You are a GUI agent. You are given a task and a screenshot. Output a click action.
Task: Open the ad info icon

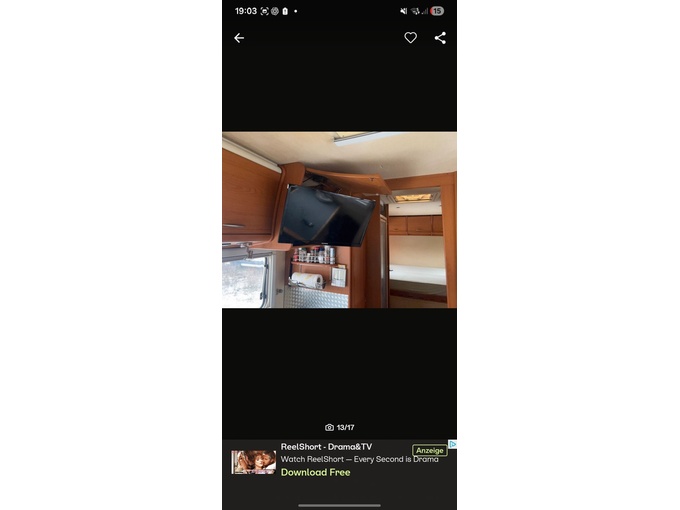click(452, 444)
